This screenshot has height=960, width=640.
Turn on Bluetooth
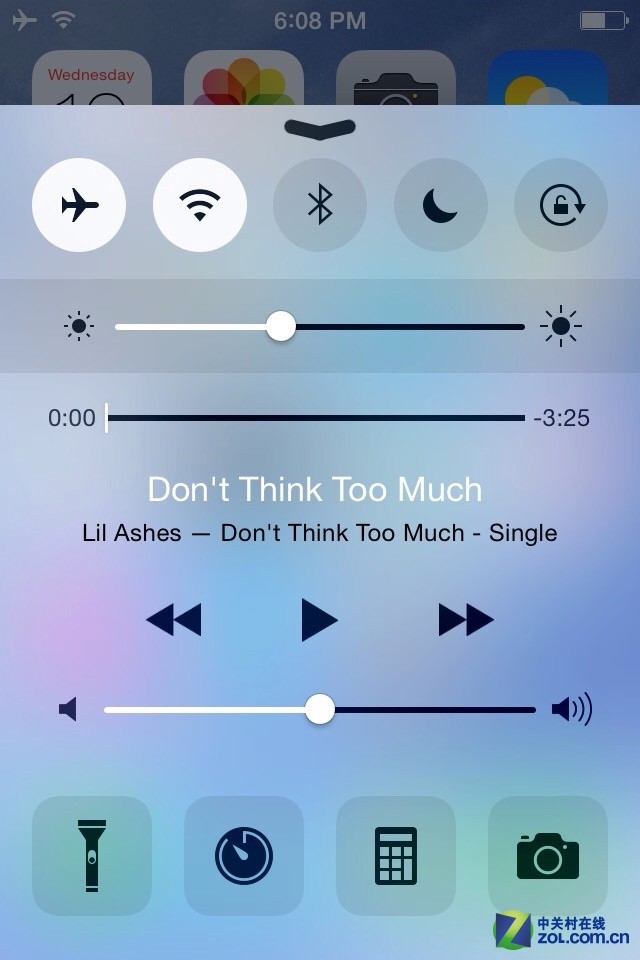tap(320, 206)
